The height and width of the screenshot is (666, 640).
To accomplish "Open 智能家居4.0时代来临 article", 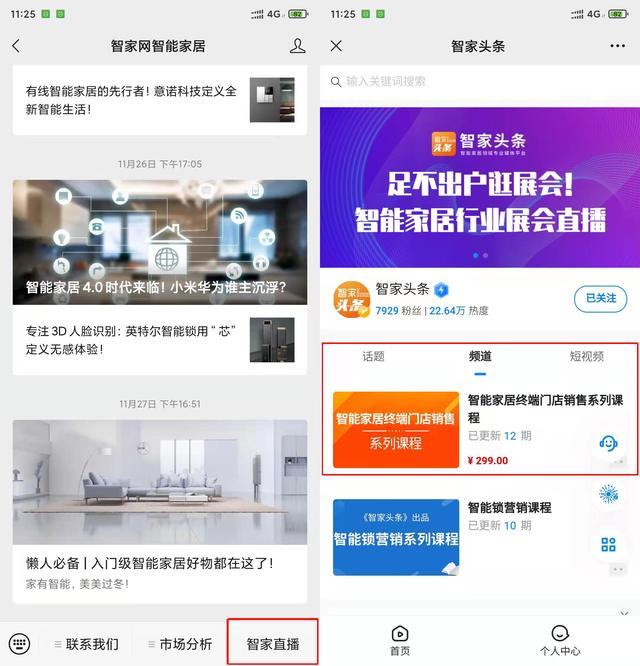I will click(x=160, y=240).
